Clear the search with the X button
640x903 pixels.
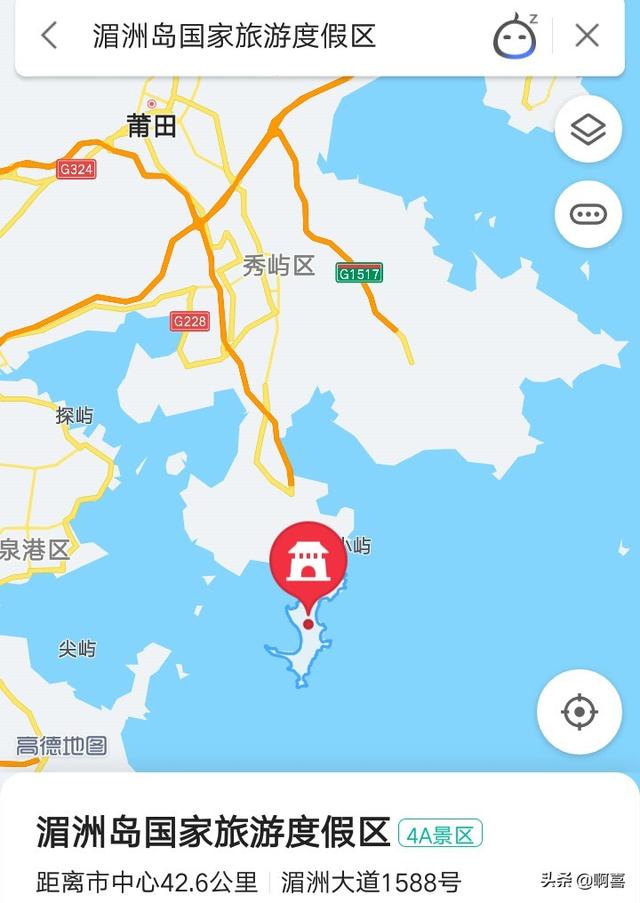coord(587,37)
